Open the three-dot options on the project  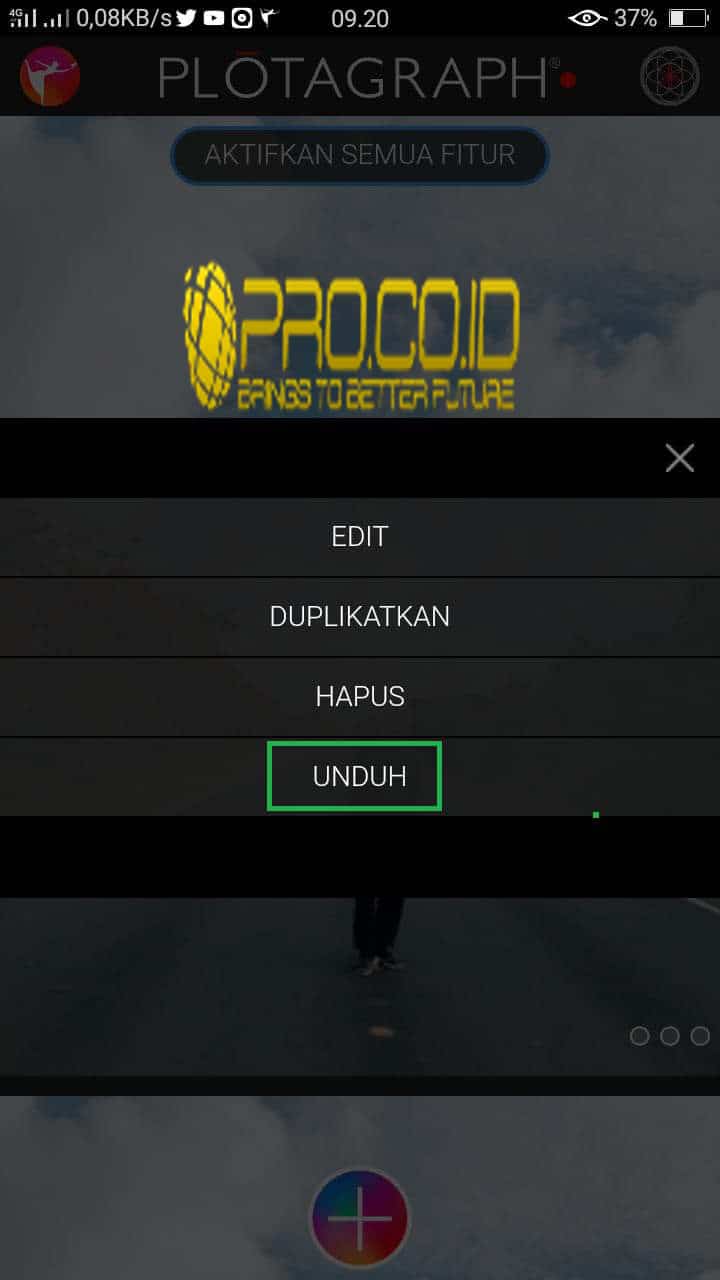pyautogui.click(x=669, y=1036)
